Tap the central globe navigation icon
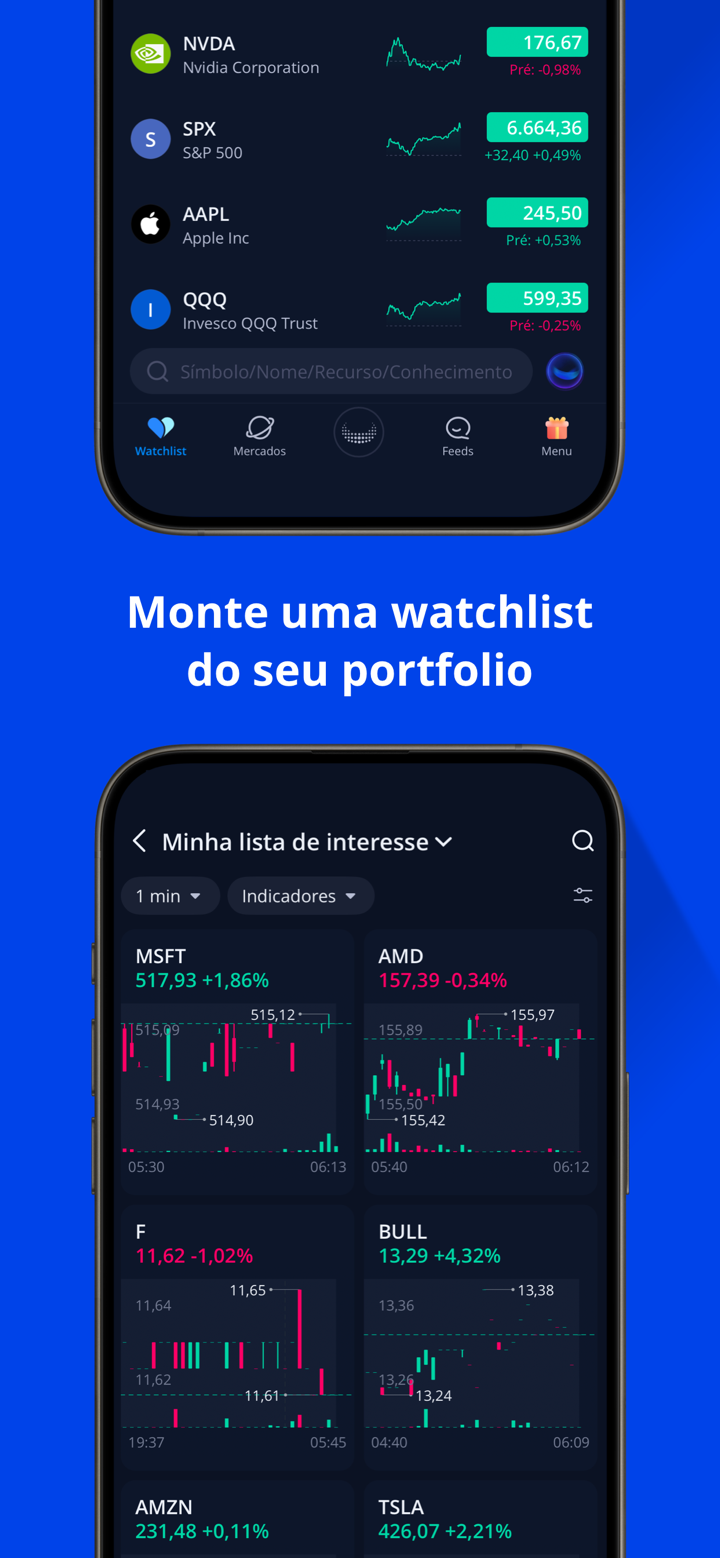 pos(359,430)
